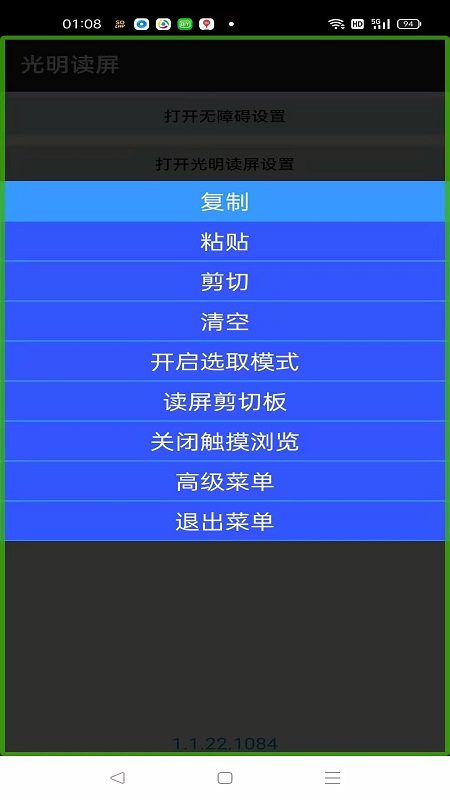Enable 开启选取模式
450x800 pixels.
click(x=225, y=361)
